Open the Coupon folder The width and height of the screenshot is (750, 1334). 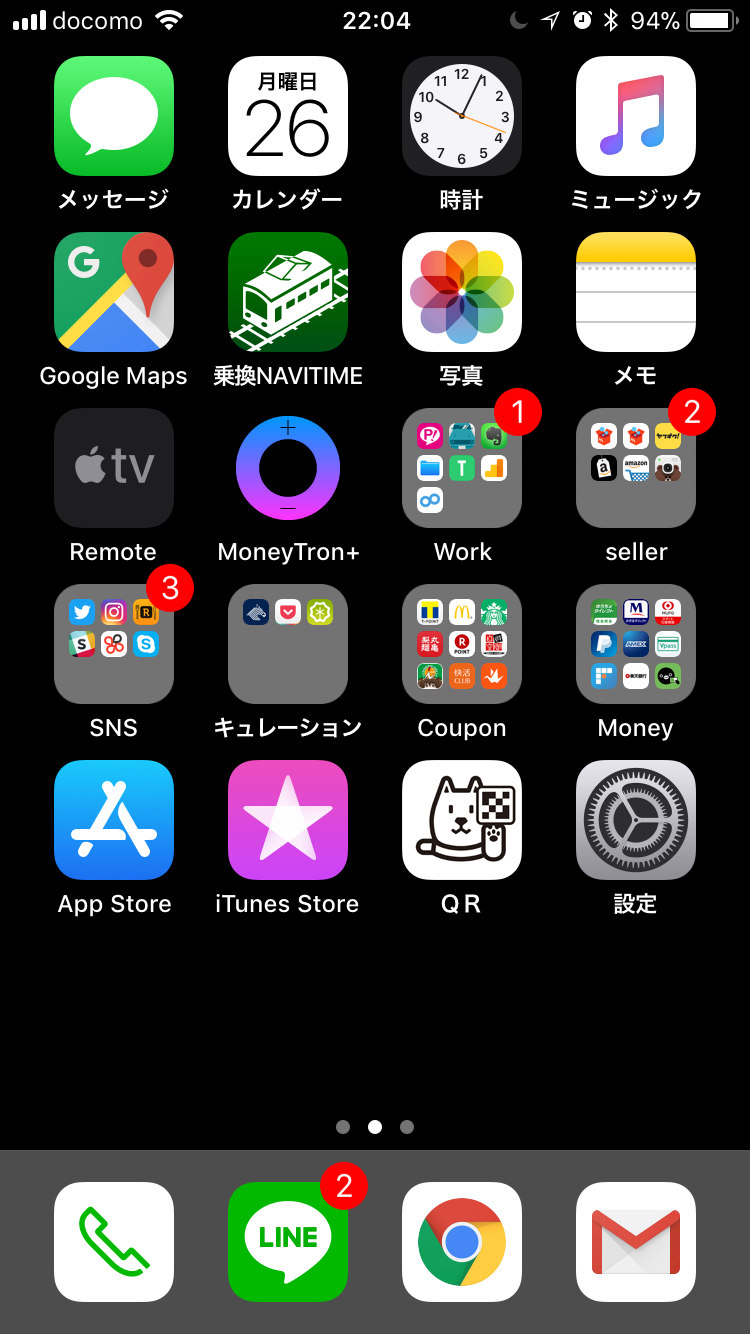point(462,644)
